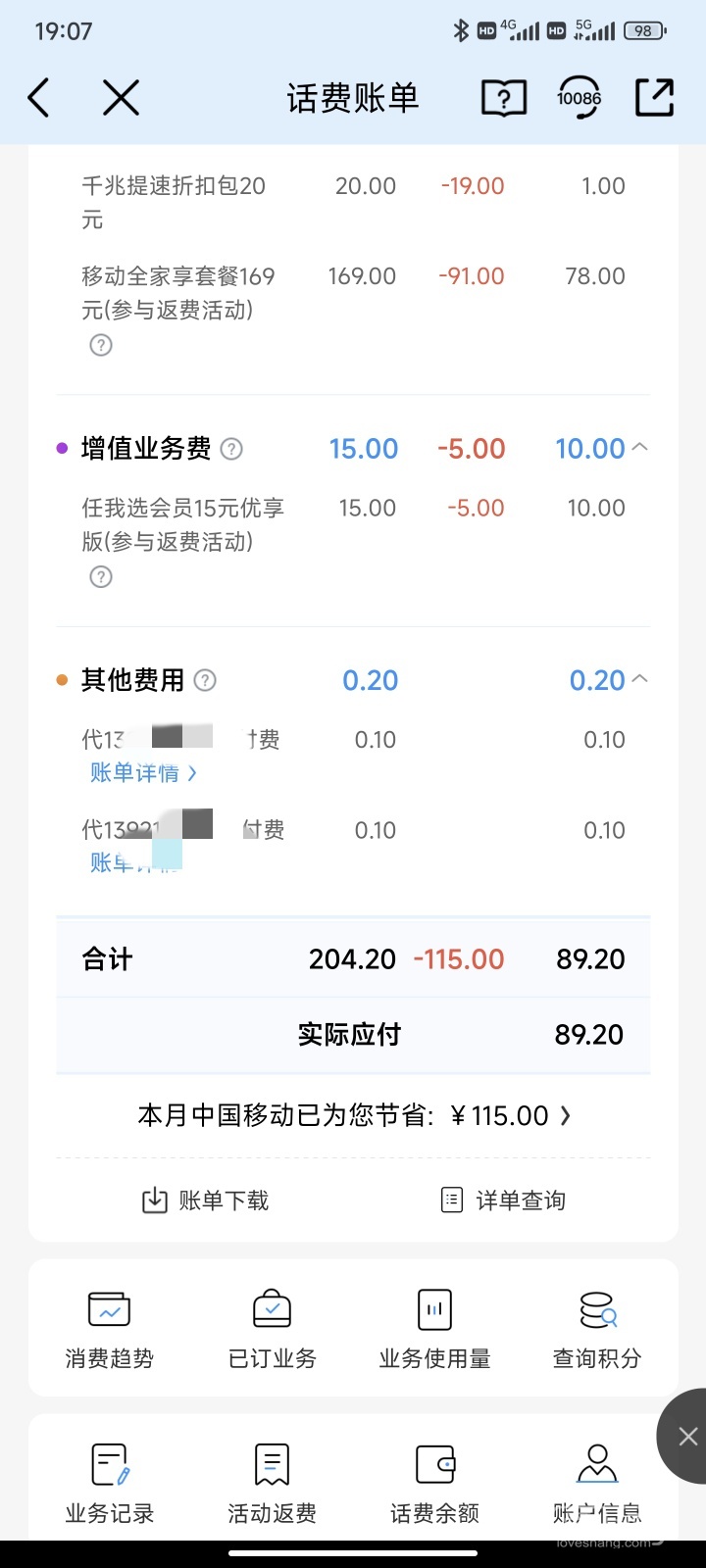Contact 10086 customer service
The width and height of the screenshot is (706, 1568).
(579, 98)
